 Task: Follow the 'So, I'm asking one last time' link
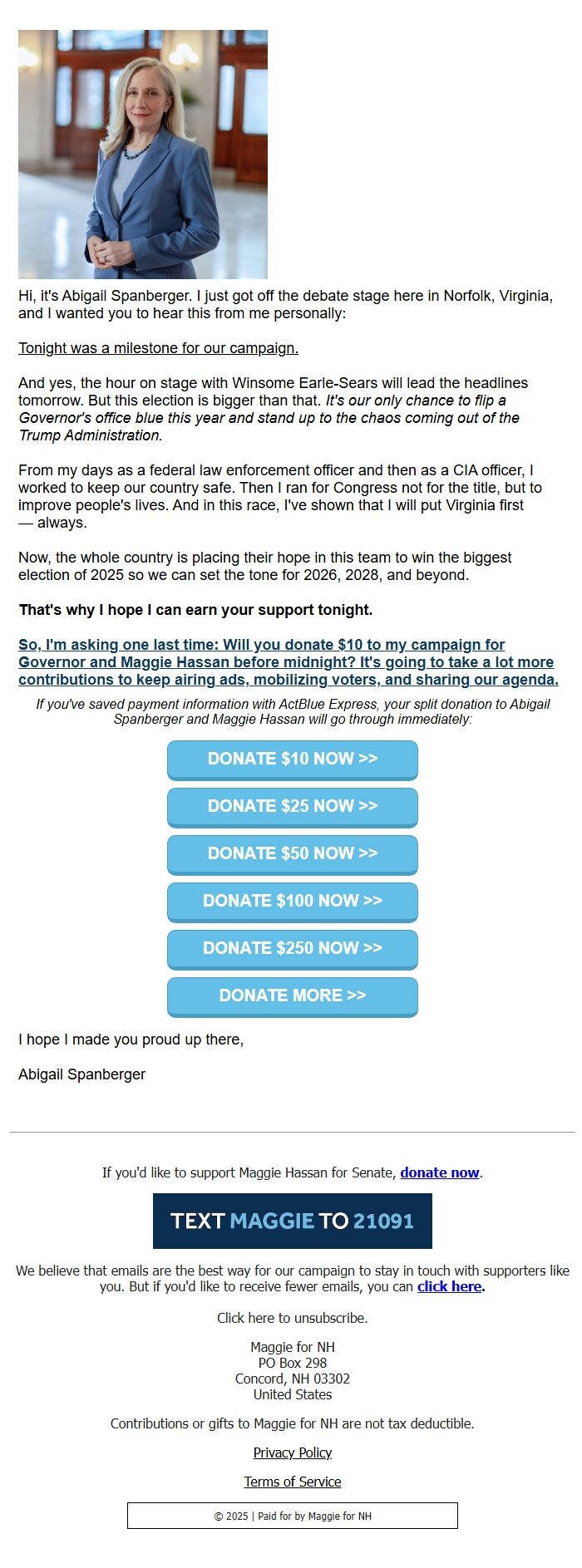[288, 662]
